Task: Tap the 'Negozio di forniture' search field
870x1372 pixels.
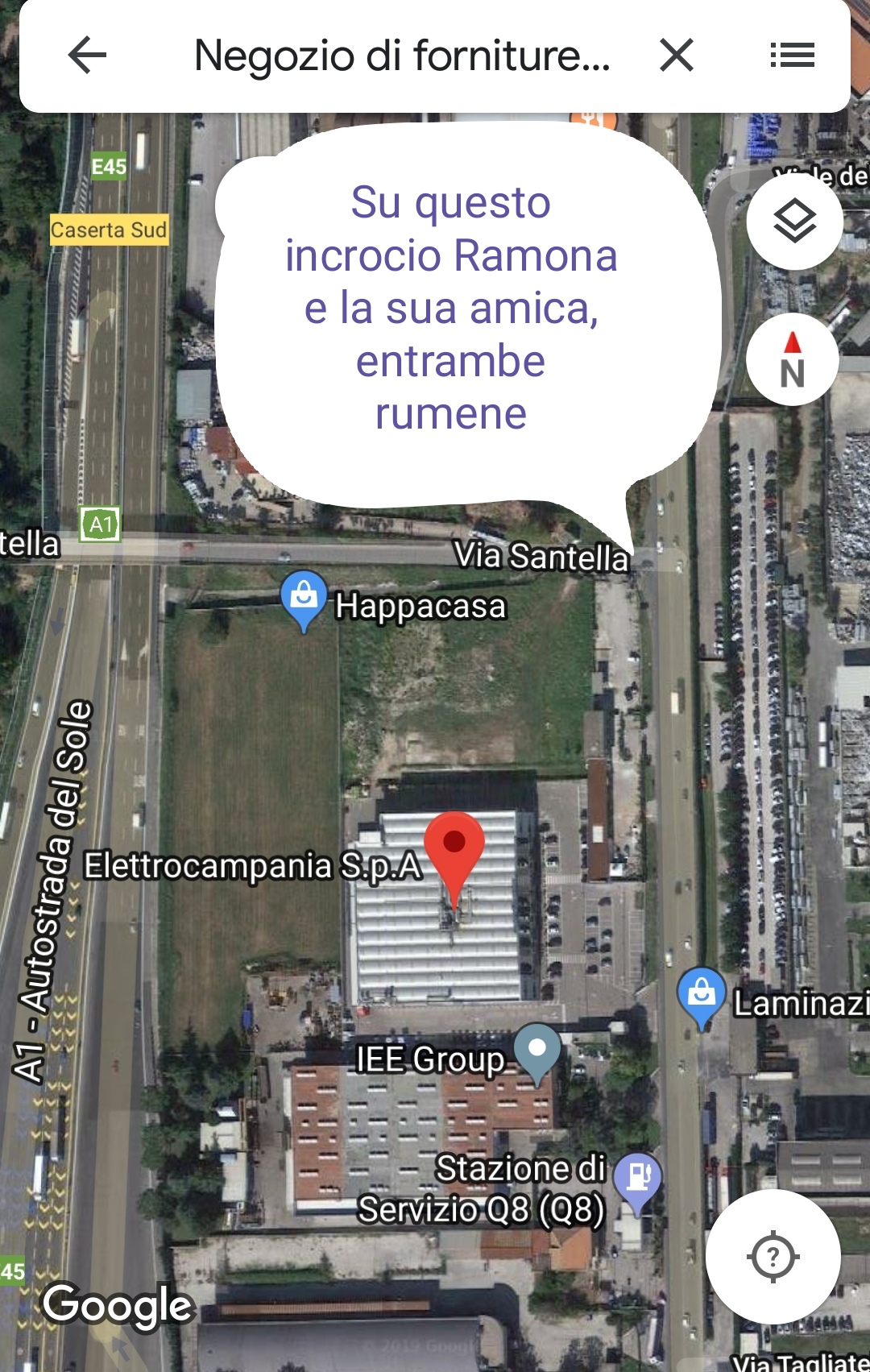Action: pyautogui.click(x=401, y=56)
